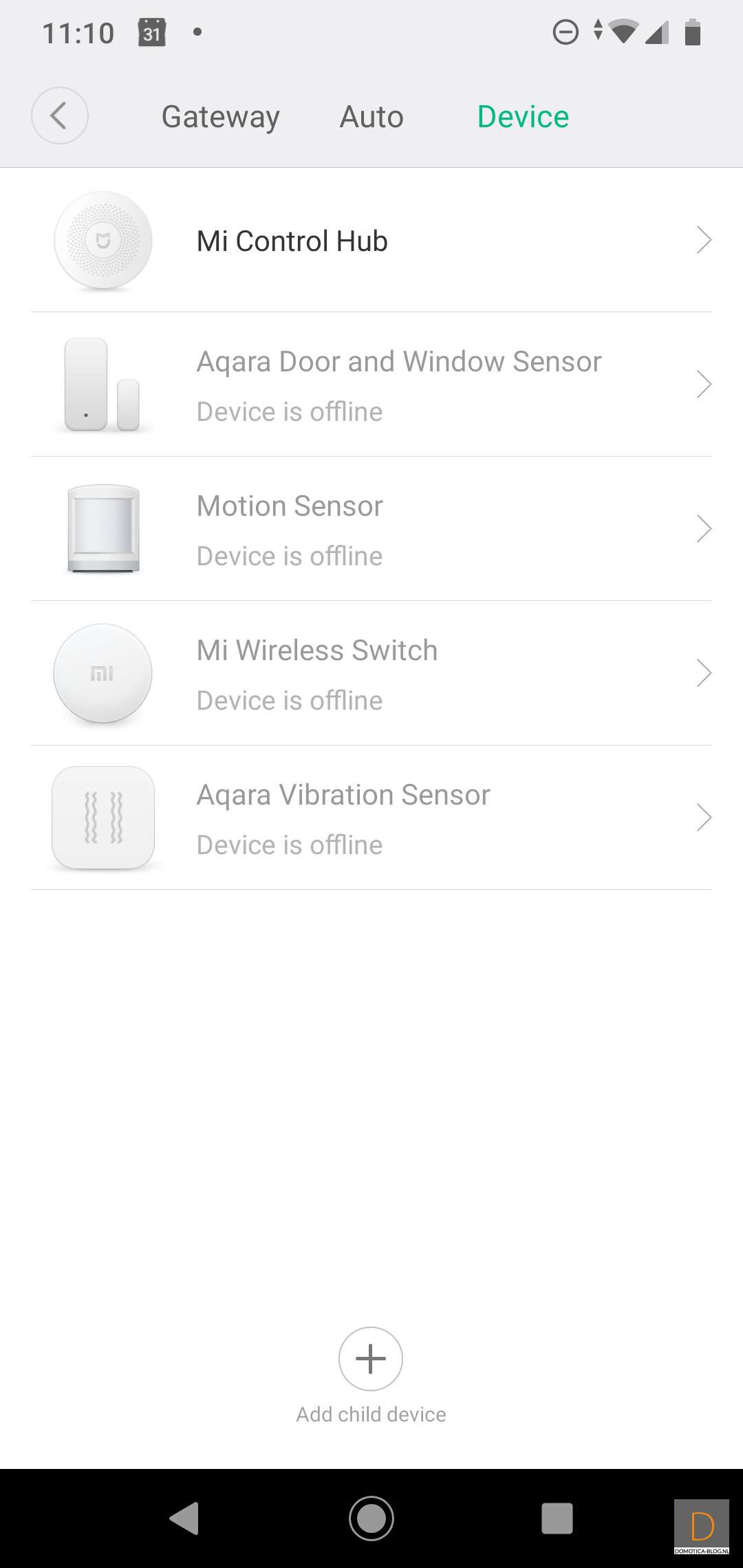This screenshot has width=743, height=1568.
Task: Open Mi Control Hub
Action: click(x=371, y=241)
